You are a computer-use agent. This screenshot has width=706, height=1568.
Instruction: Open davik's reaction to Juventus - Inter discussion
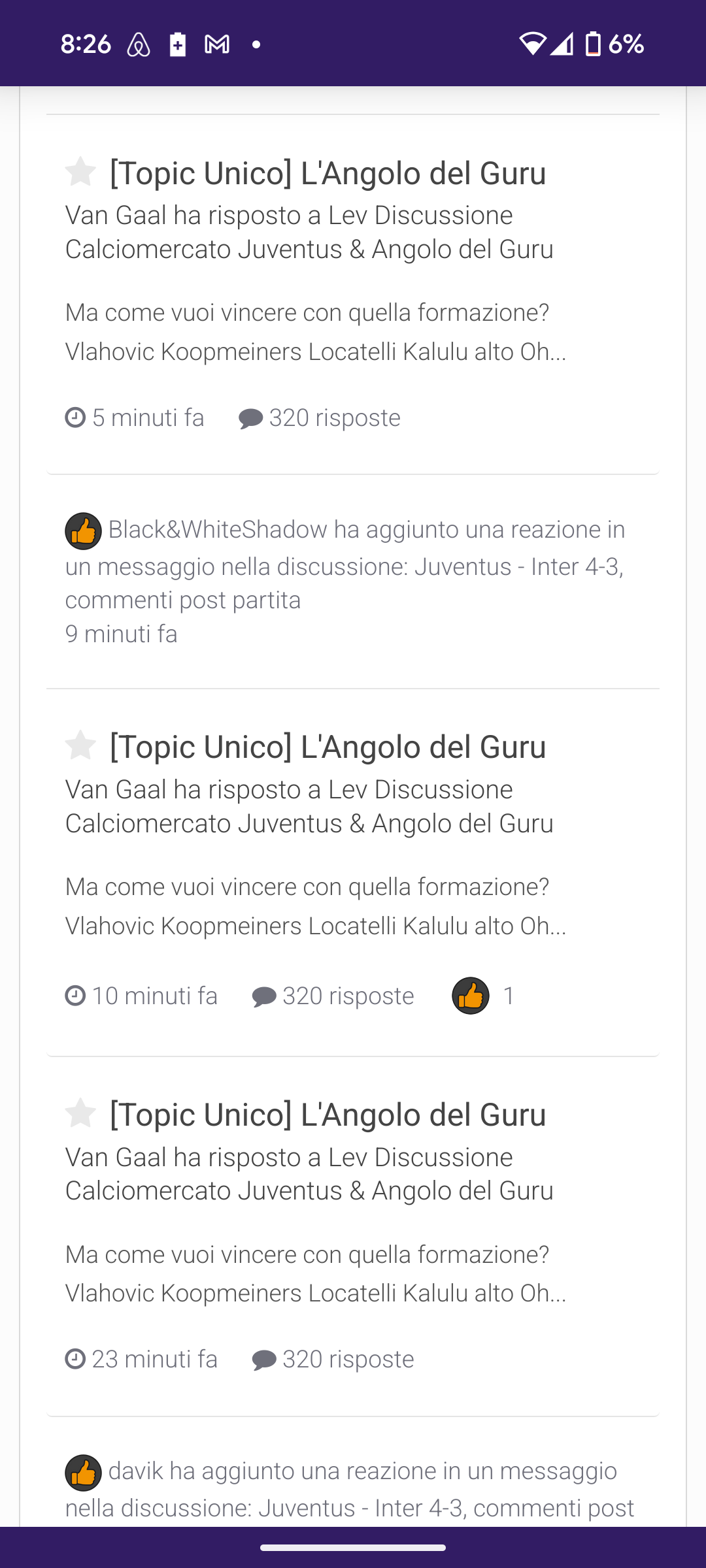(350, 1490)
